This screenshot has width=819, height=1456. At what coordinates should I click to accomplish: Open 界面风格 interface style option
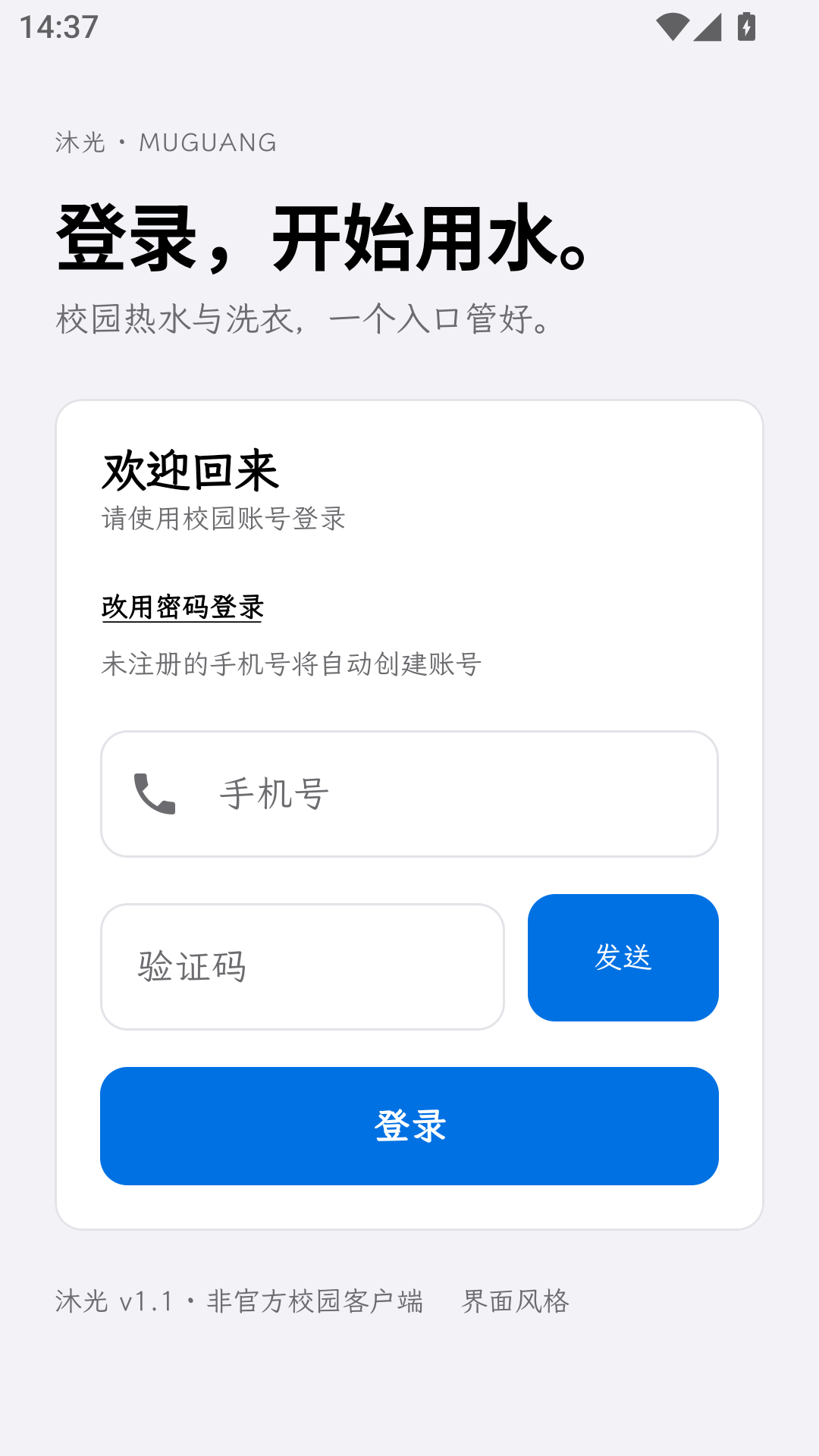coord(516,1301)
